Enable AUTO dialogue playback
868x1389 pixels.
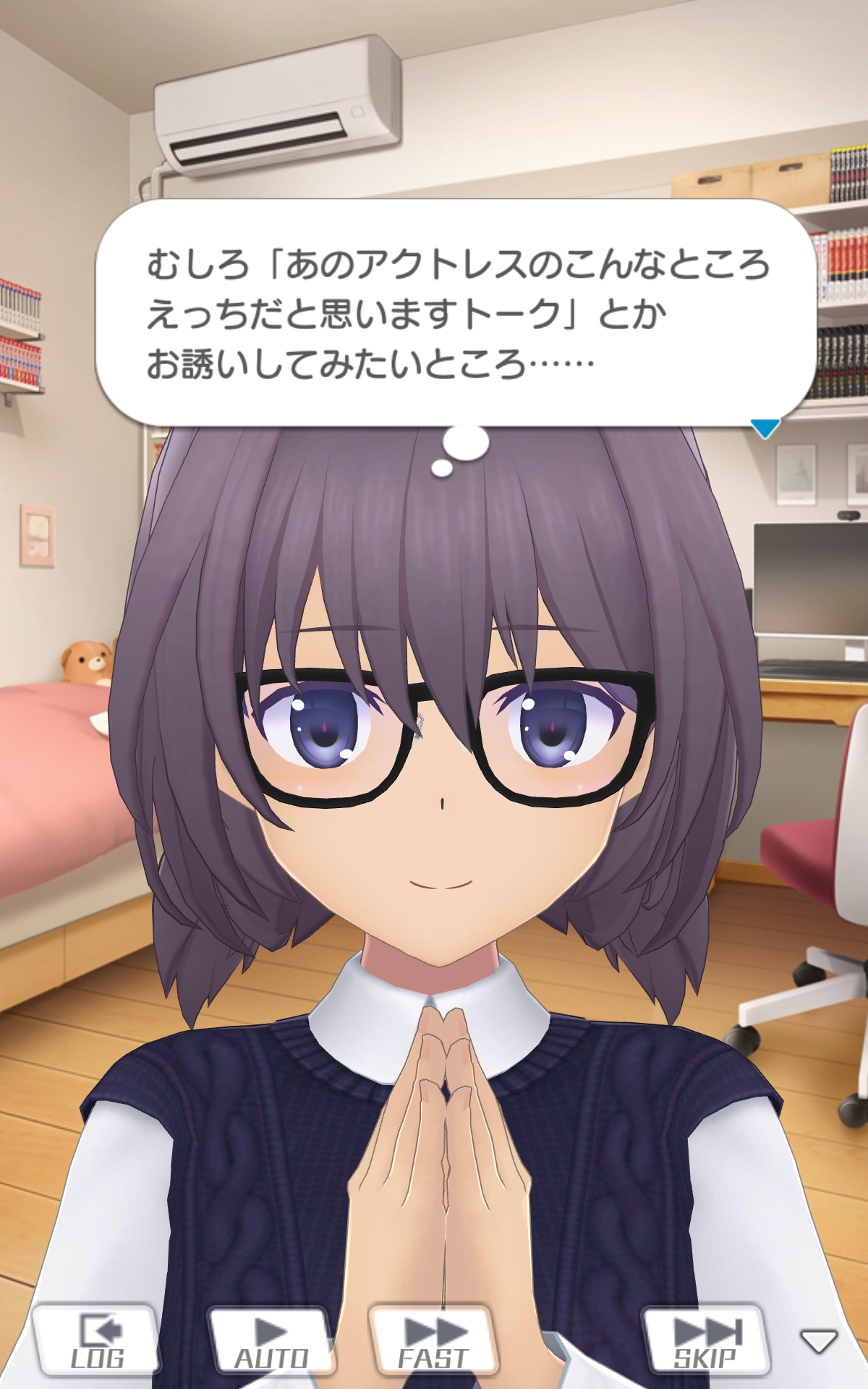[271, 1340]
